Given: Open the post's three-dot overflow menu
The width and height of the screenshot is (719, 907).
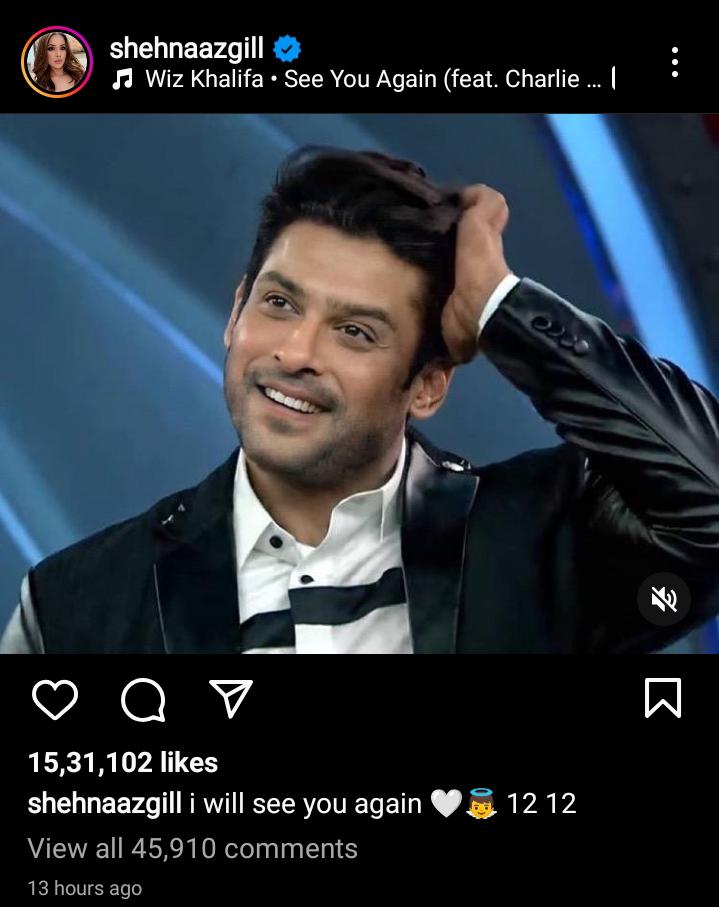Looking at the screenshot, I should tap(675, 62).
